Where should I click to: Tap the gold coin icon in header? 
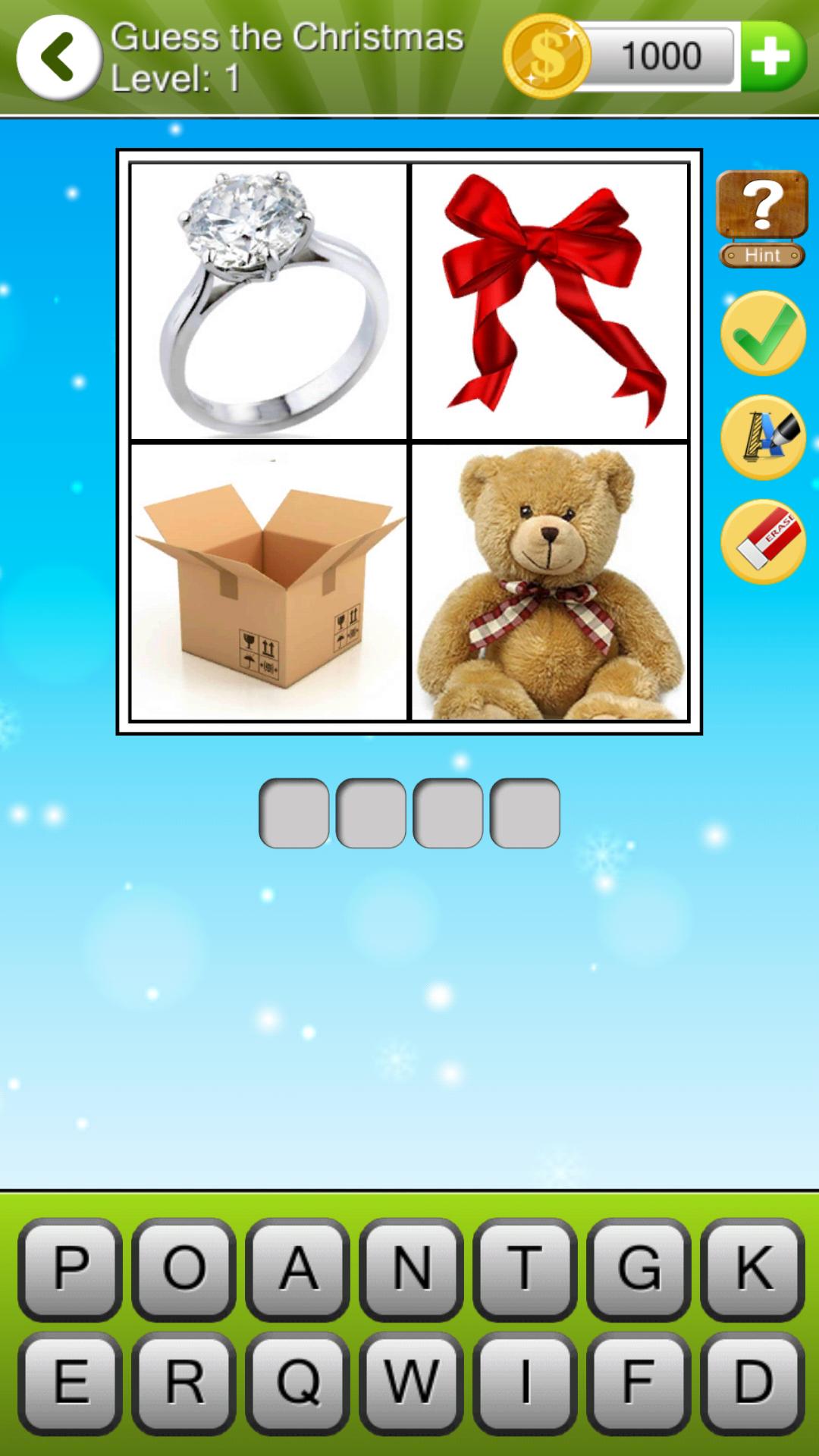[548, 55]
